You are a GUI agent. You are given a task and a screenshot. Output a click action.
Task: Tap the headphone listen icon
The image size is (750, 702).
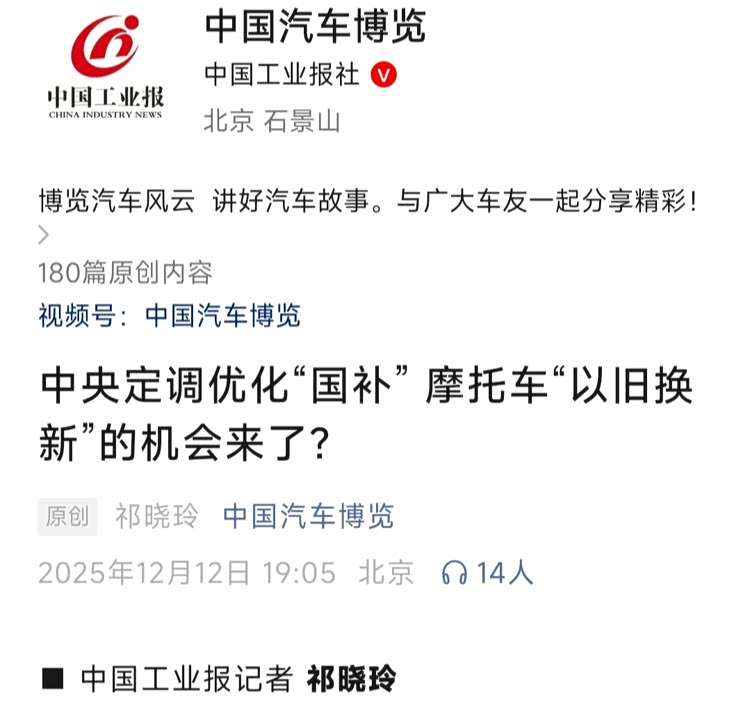pyautogui.click(x=455, y=573)
